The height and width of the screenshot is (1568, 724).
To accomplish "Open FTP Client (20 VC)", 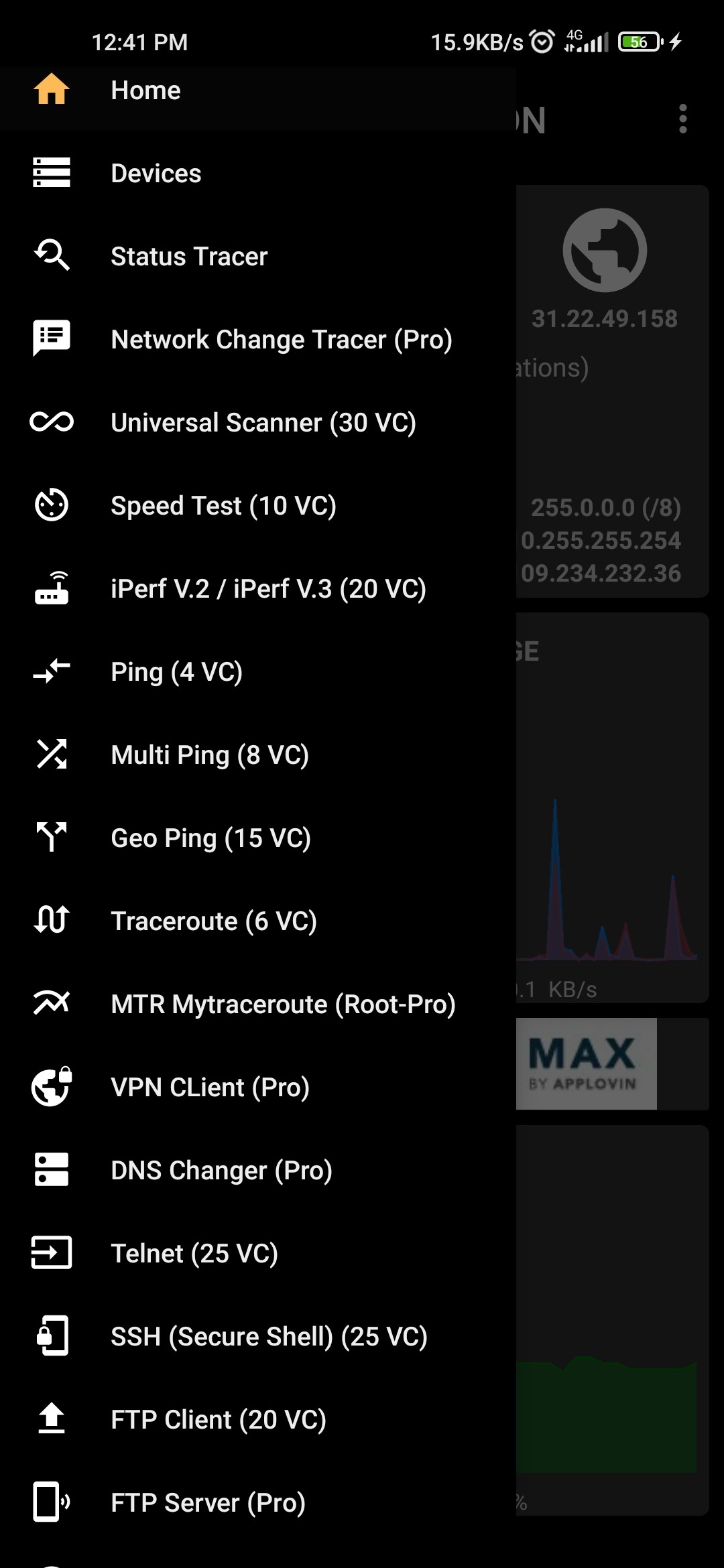I will tap(218, 1420).
